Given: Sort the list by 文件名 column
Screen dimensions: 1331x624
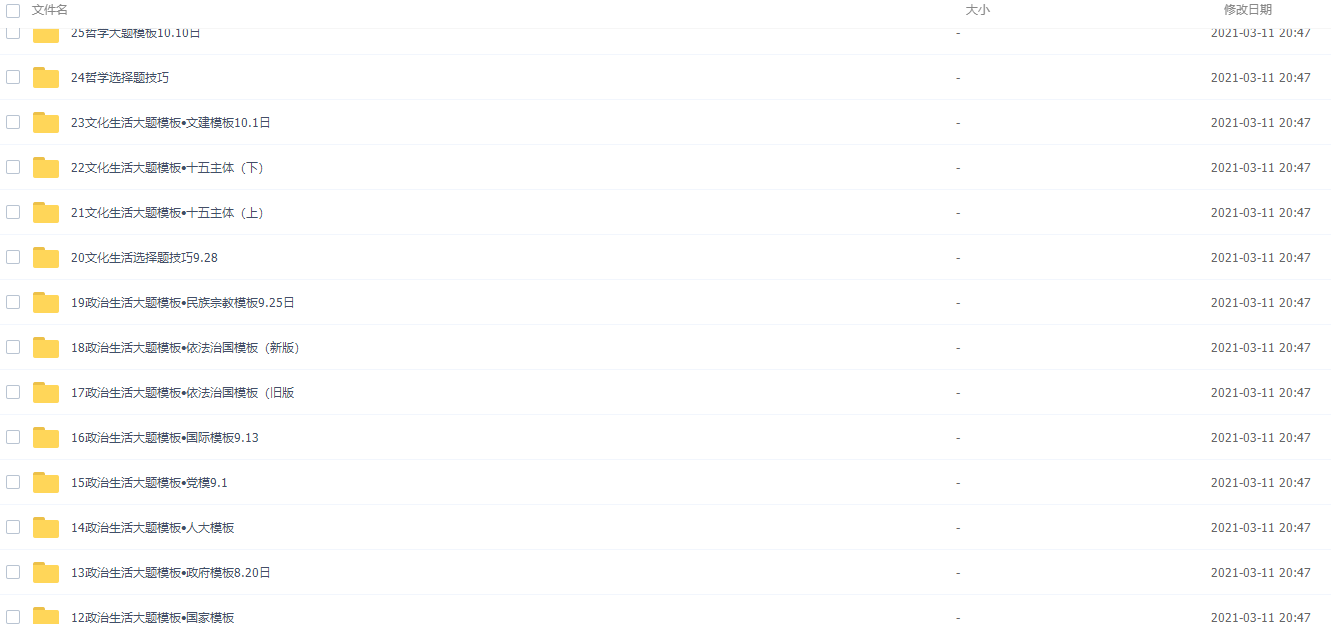Looking at the screenshot, I should point(50,10).
